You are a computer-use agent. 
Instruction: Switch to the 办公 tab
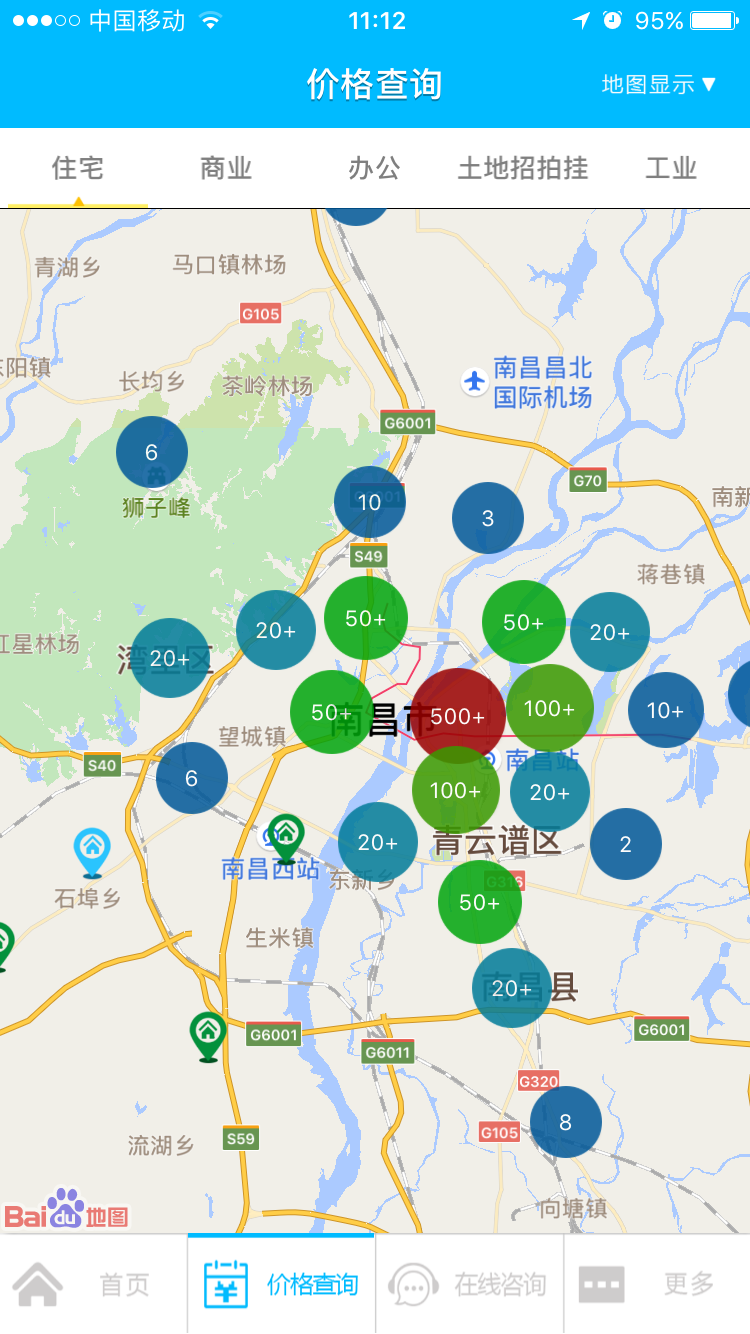point(374,168)
